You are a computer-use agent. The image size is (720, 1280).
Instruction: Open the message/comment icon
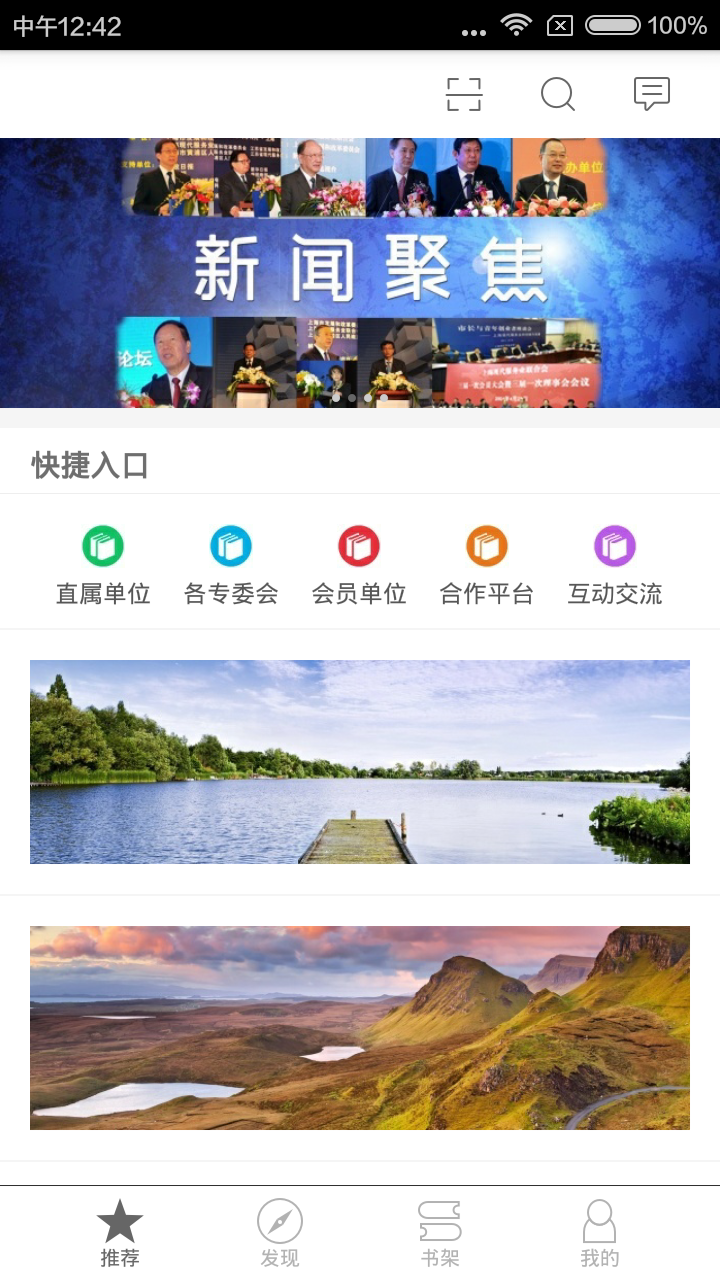pyautogui.click(x=650, y=94)
